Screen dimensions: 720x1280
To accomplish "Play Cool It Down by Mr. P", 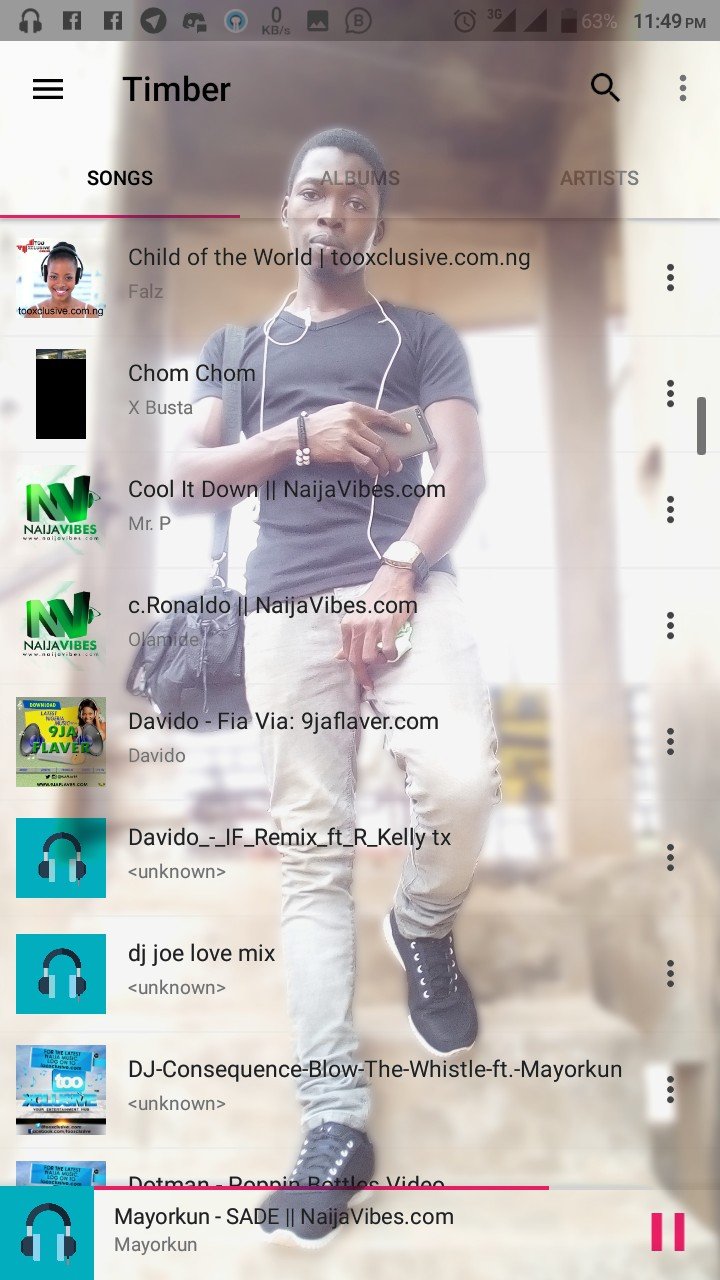I will (360, 510).
